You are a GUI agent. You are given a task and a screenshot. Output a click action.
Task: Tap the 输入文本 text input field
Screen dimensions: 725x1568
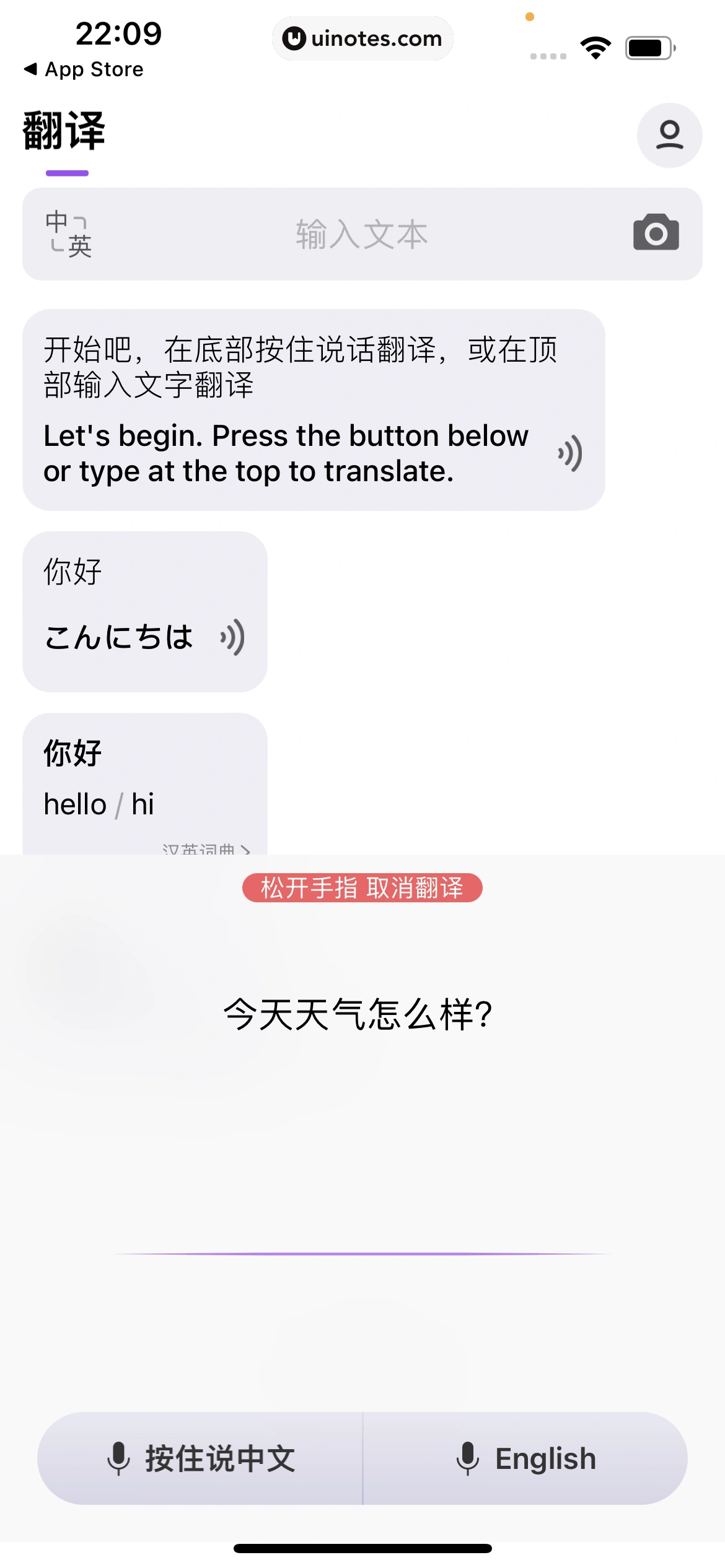pos(361,234)
